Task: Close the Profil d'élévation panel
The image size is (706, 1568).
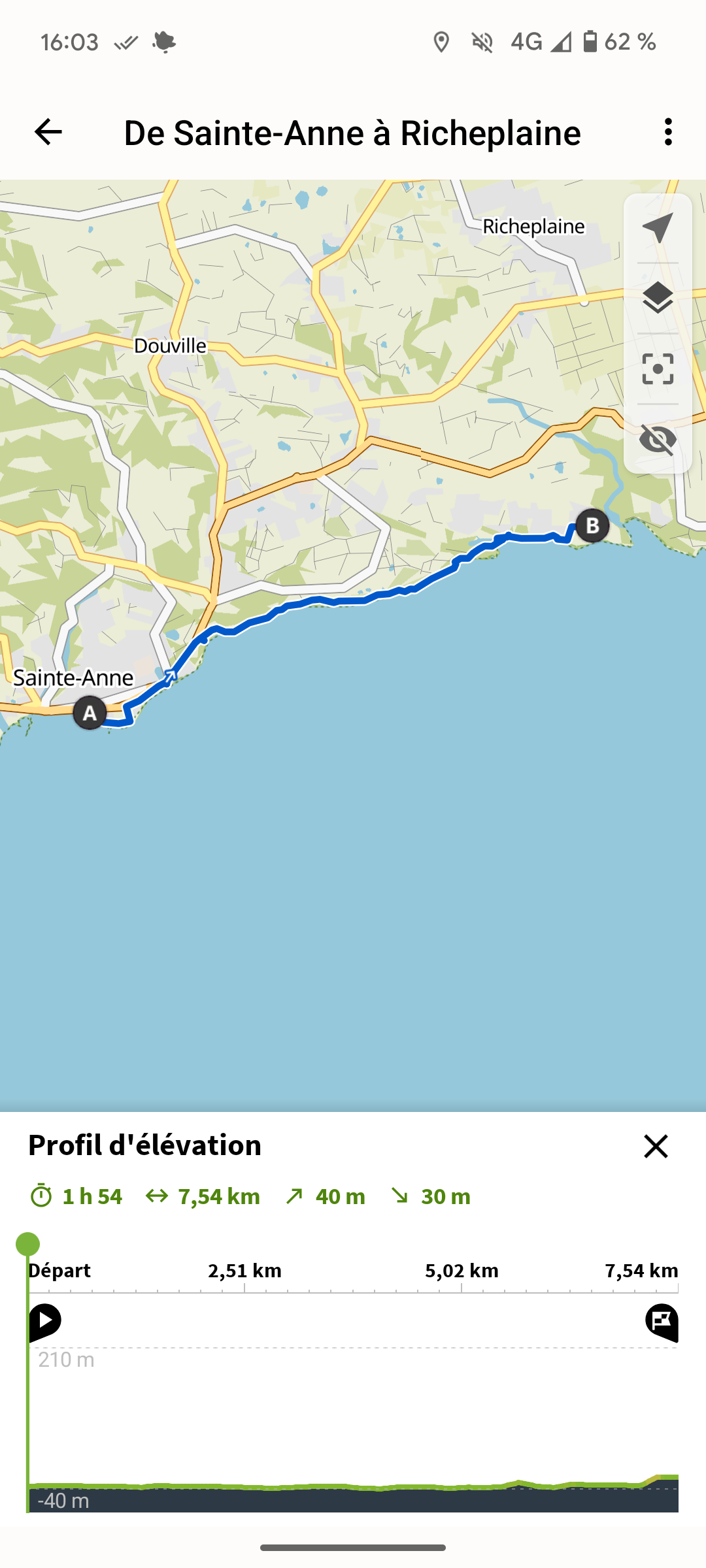Action: [x=656, y=1146]
